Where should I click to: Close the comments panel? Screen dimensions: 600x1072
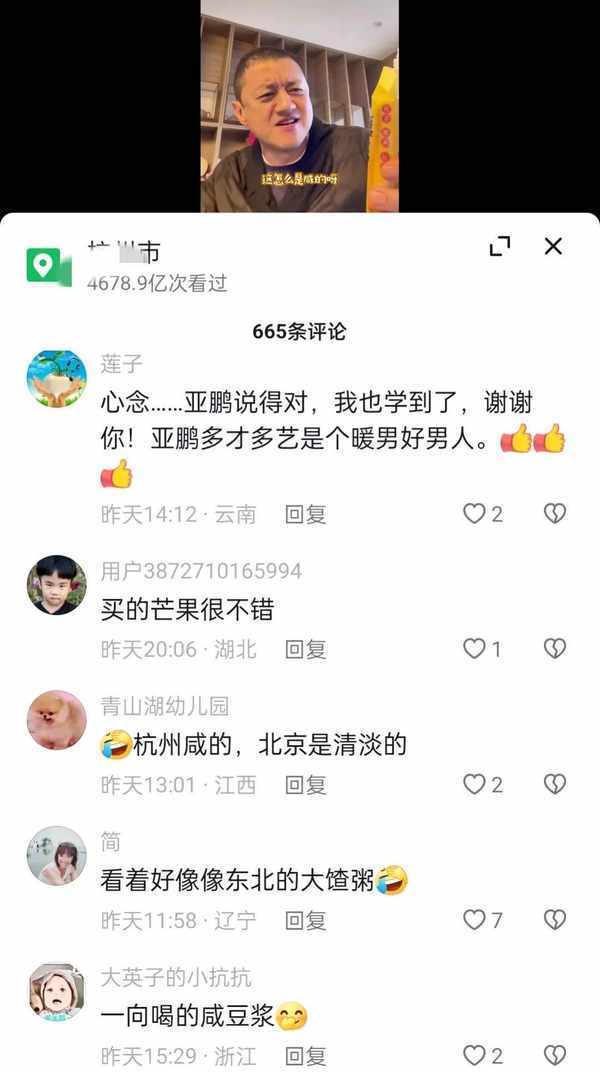553,246
